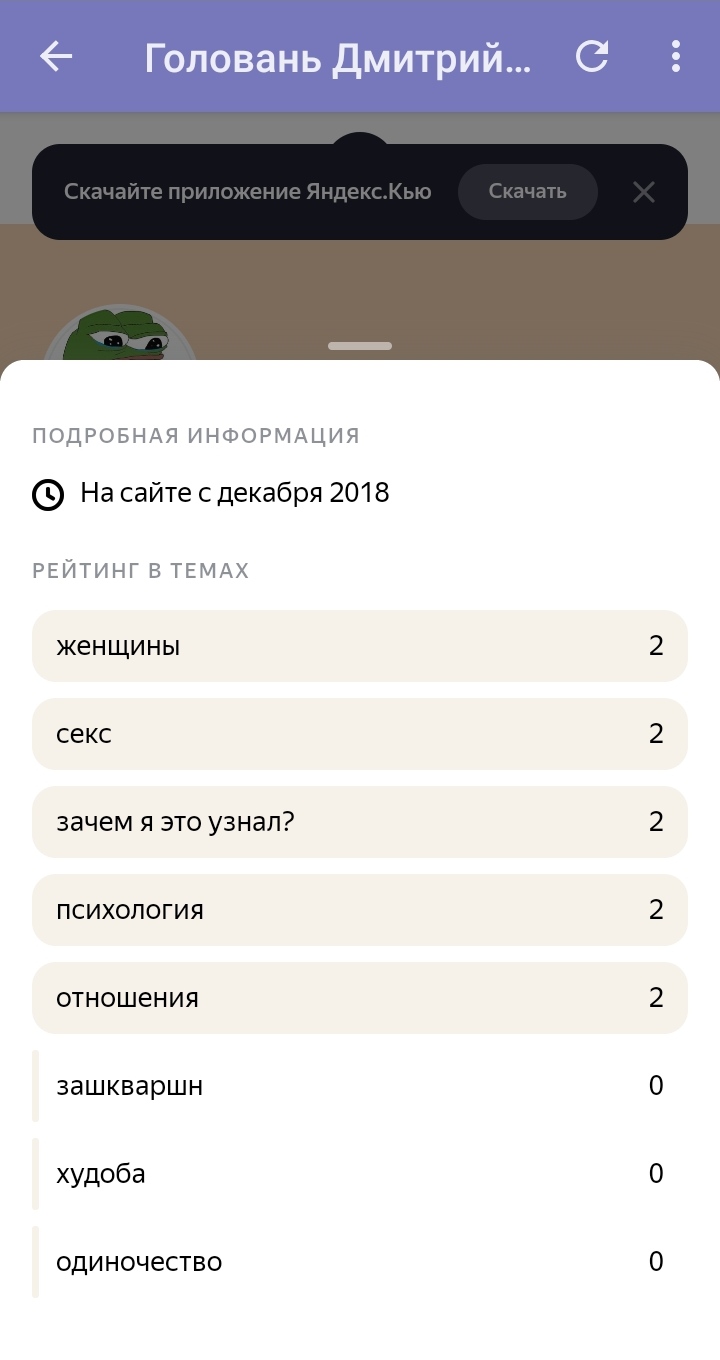This screenshot has height=1360, width=720.
Task: Open the одиночество topic
Action: tap(360, 1262)
